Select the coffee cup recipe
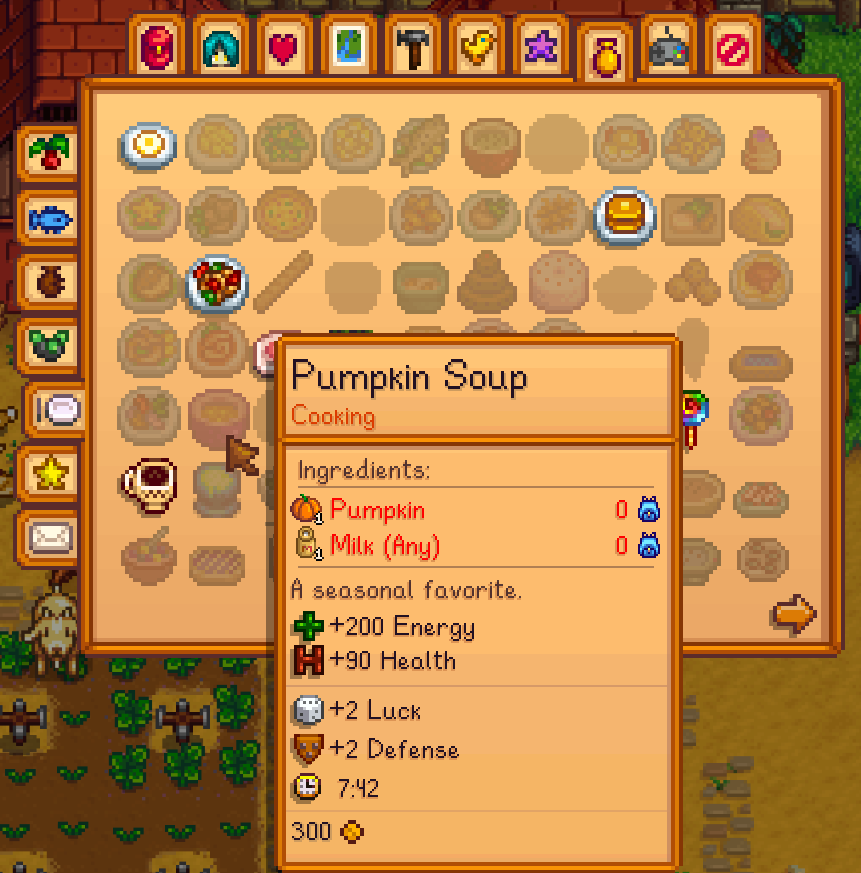Viewport: 861px width, 873px height. [x=148, y=485]
